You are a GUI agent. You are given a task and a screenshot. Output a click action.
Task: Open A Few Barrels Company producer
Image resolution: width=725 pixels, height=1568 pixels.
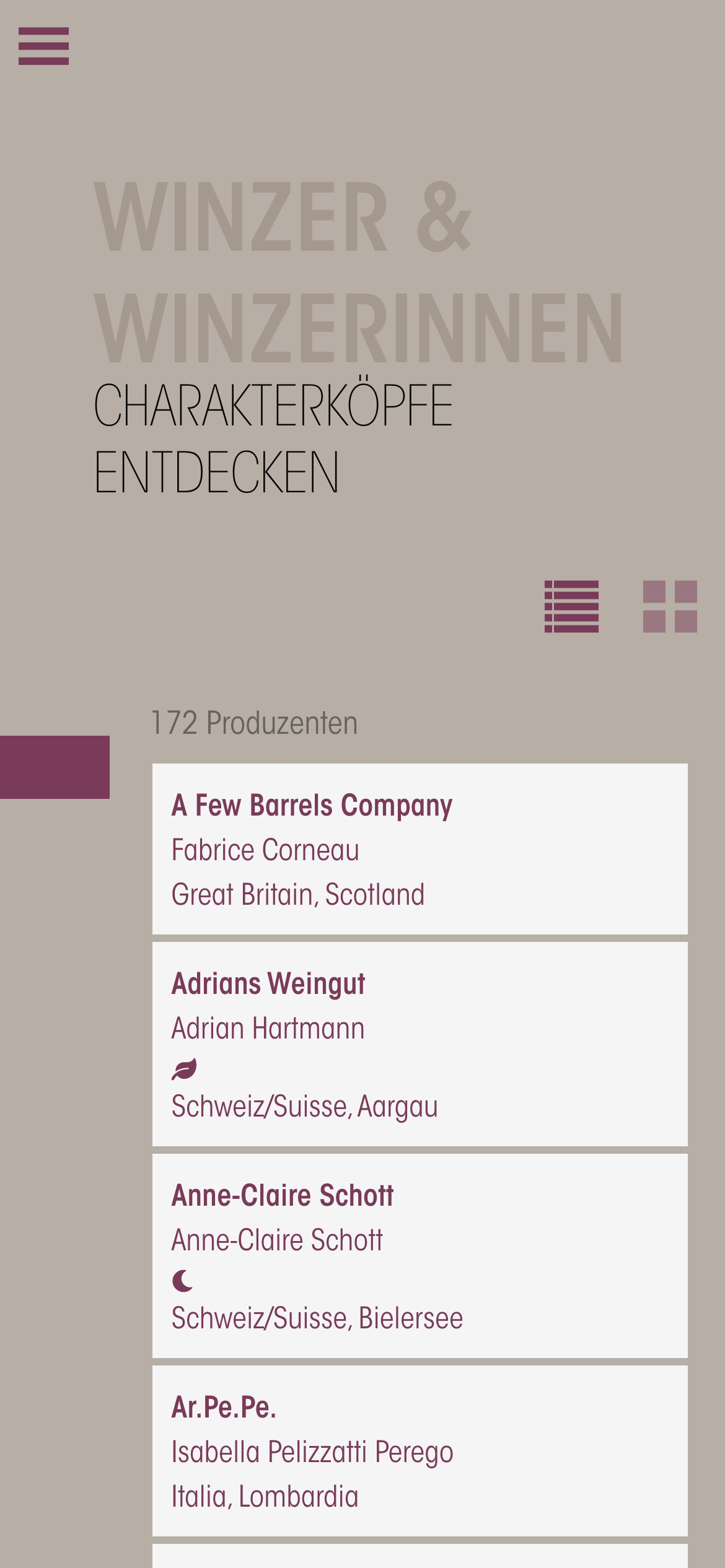(x=420, y=848)
